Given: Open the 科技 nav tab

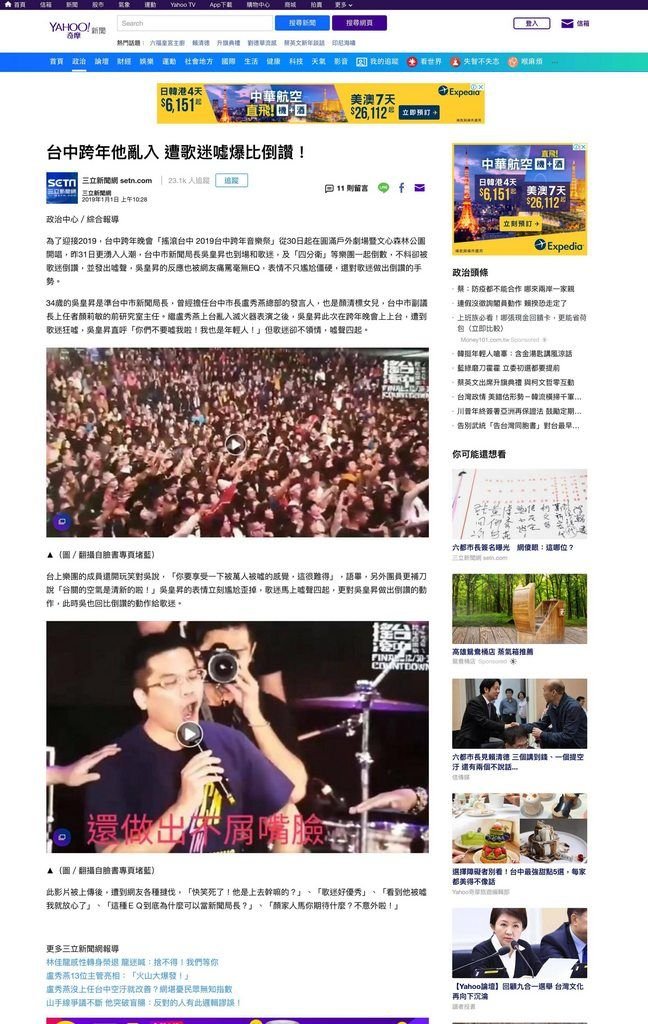Looking at the screenshot, I should tap(296, 62).
